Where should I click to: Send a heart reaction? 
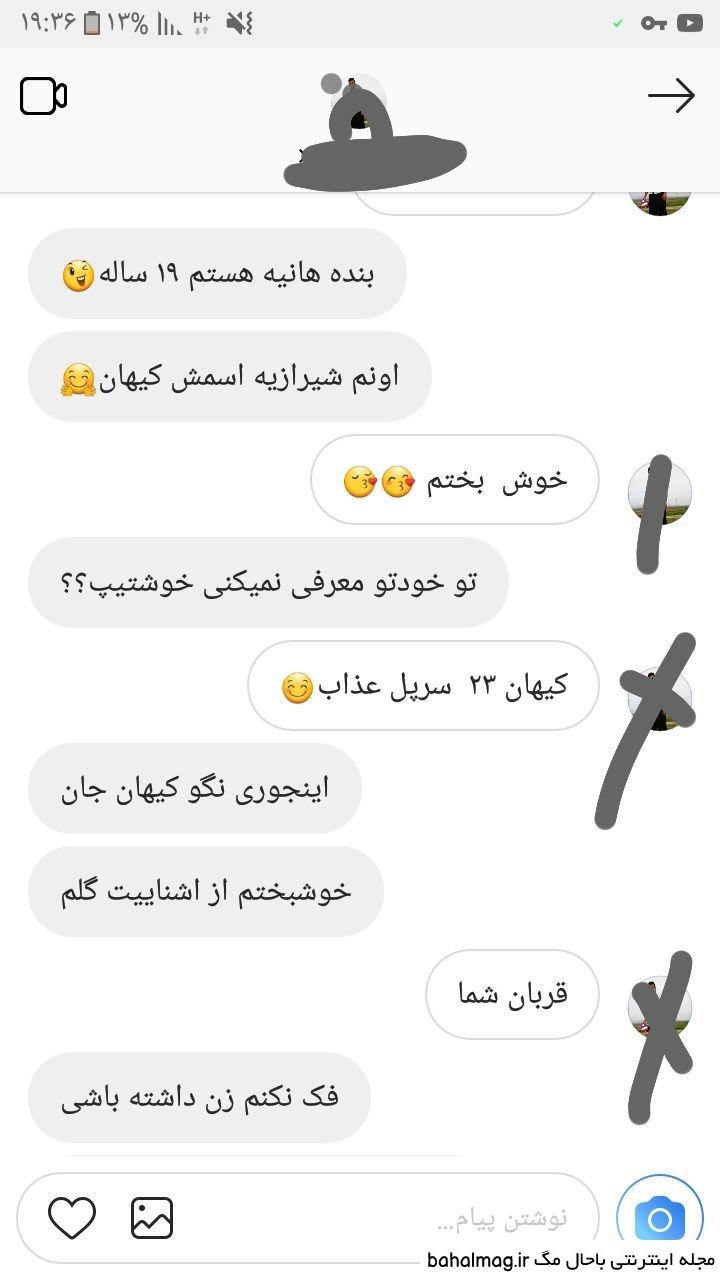72,1218
